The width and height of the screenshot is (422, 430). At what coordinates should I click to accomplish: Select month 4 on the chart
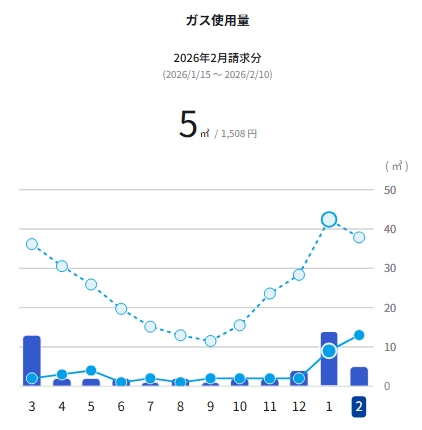(x=62, y=406)
